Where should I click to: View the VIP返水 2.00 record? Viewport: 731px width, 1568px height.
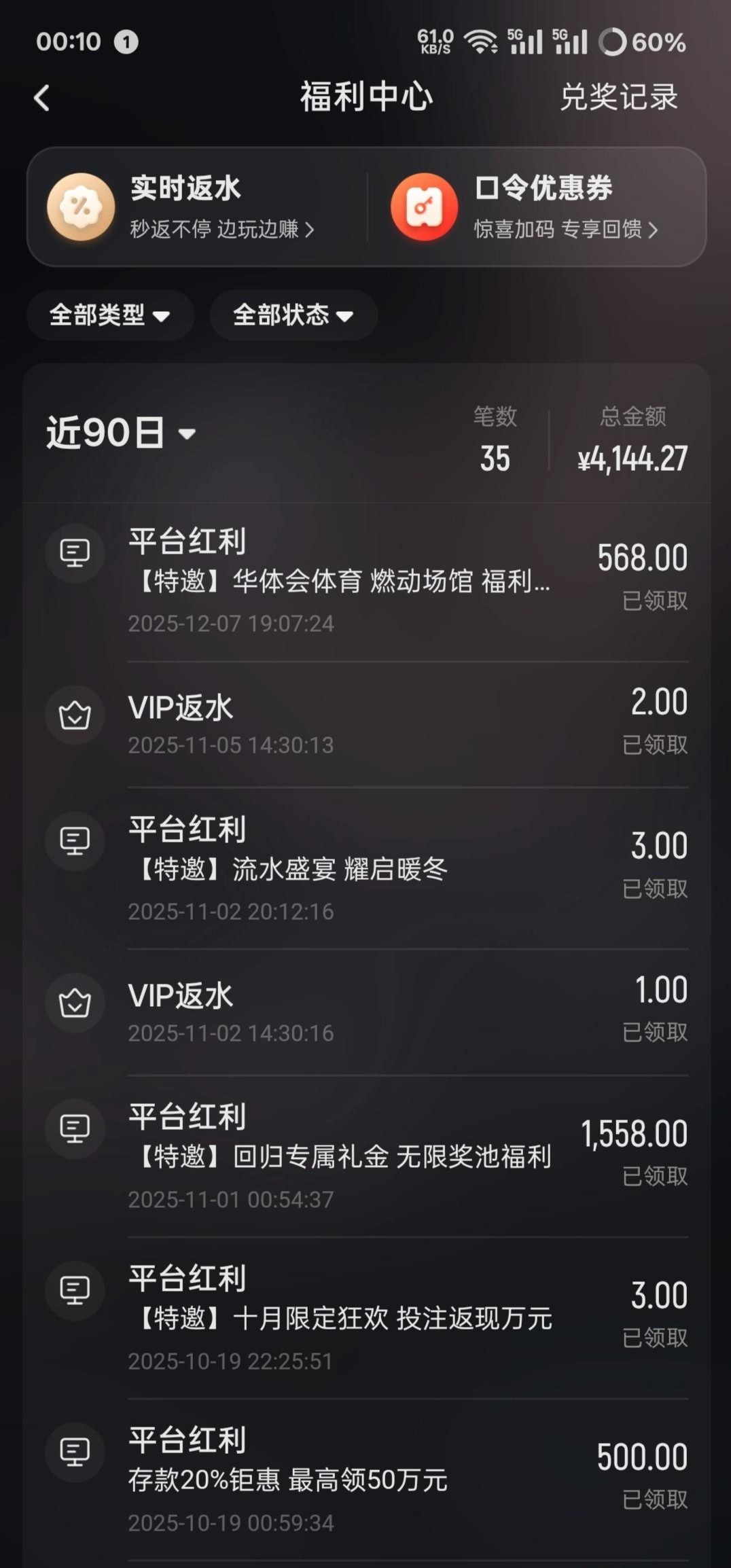[367, 724]
